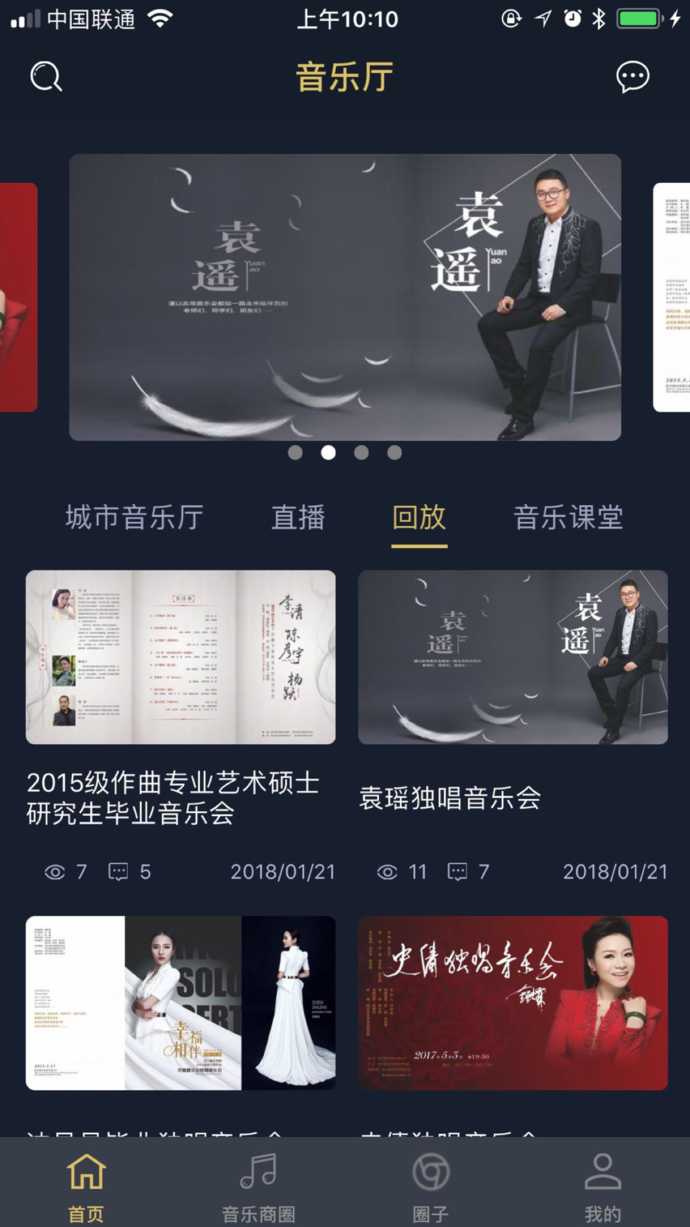Open the 袁遥 carousel banner
This screenshot has height=1227, width=690.
click(x=345, y=297)
